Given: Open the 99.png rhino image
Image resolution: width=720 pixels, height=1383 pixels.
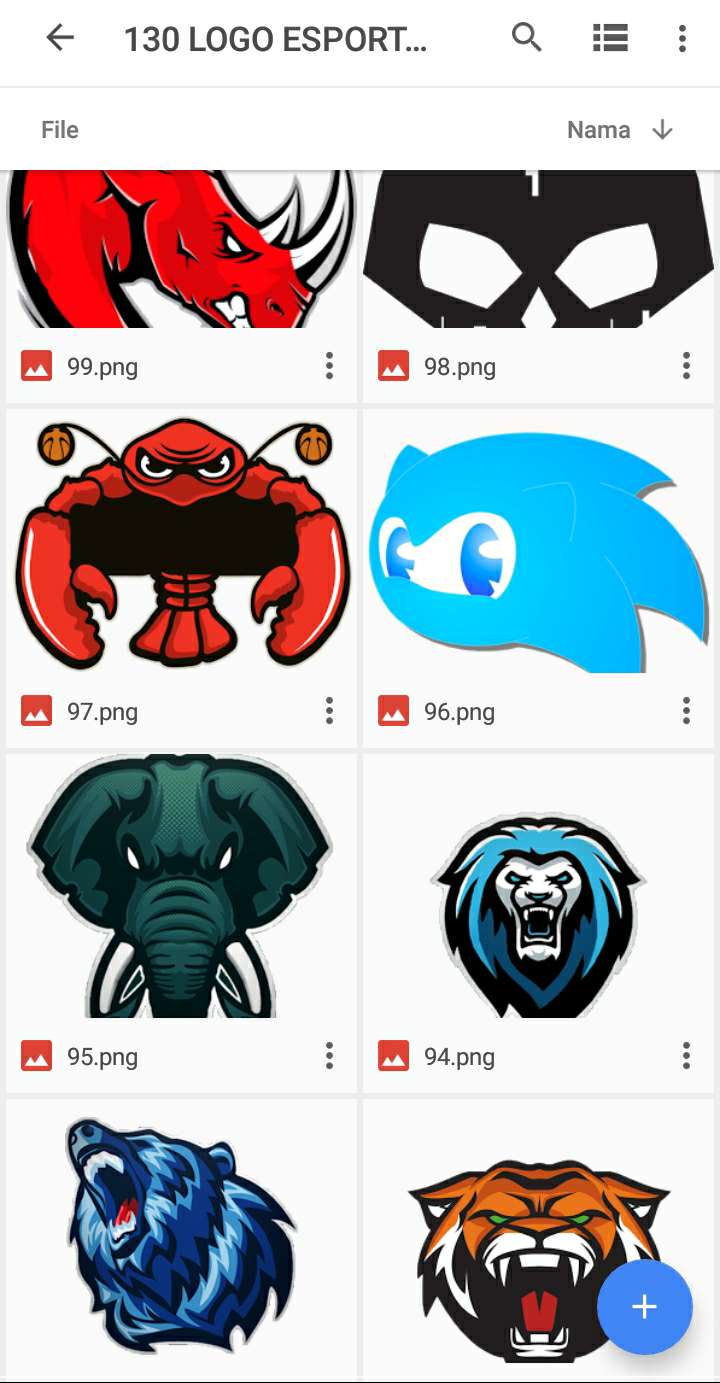Looking at the screenshot, I should click(181, 249).
